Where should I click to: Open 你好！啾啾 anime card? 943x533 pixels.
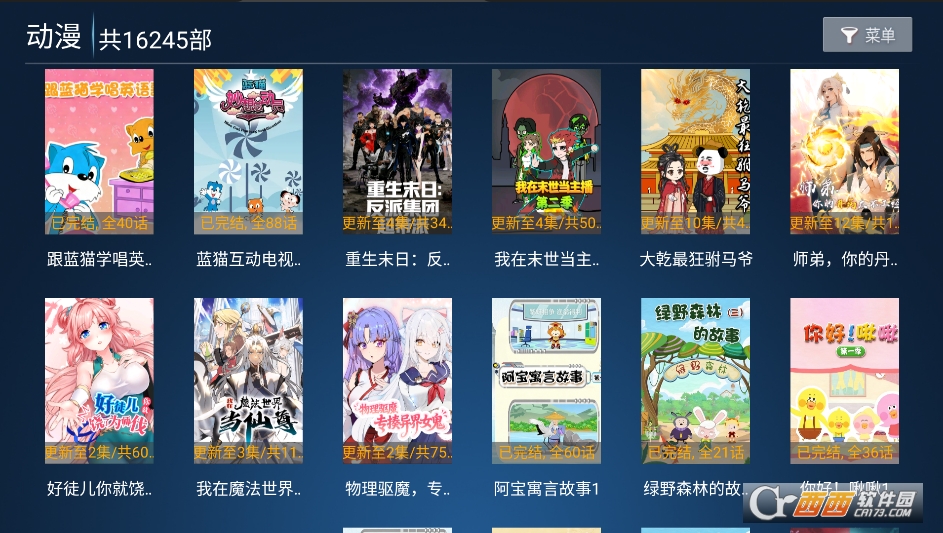pos(844,381)
